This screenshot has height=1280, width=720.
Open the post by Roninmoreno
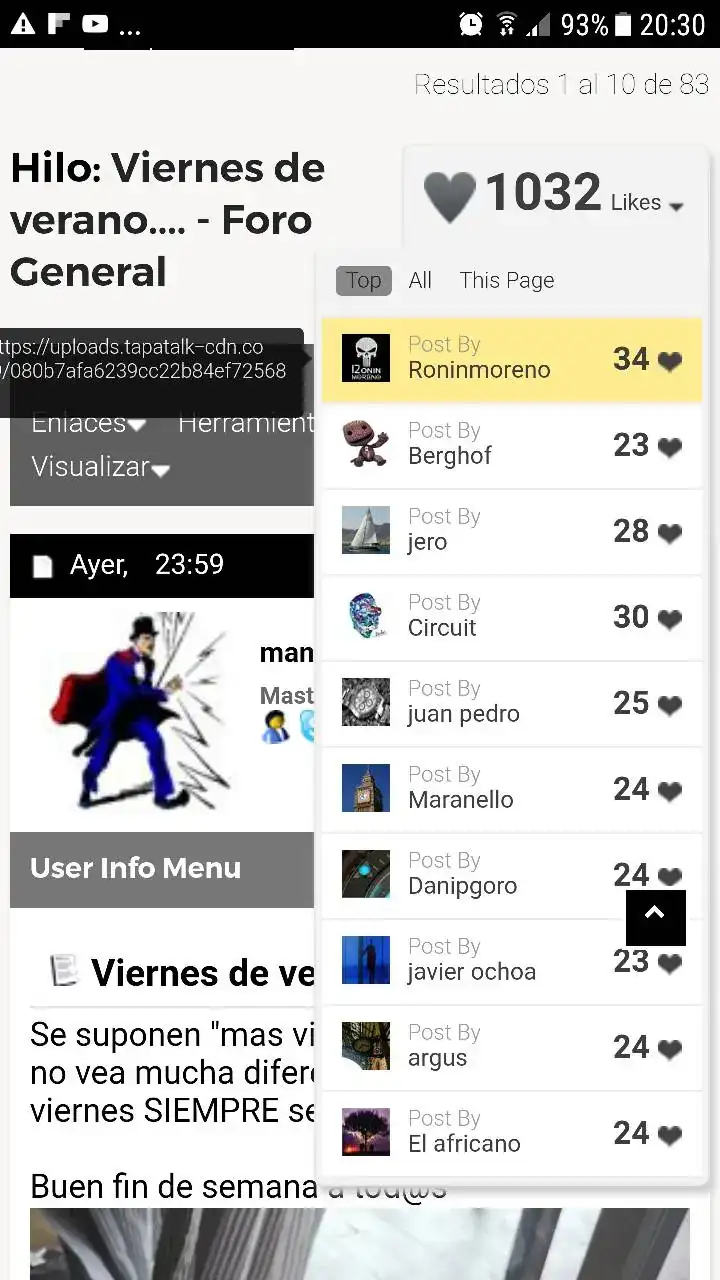click(511, 359)
